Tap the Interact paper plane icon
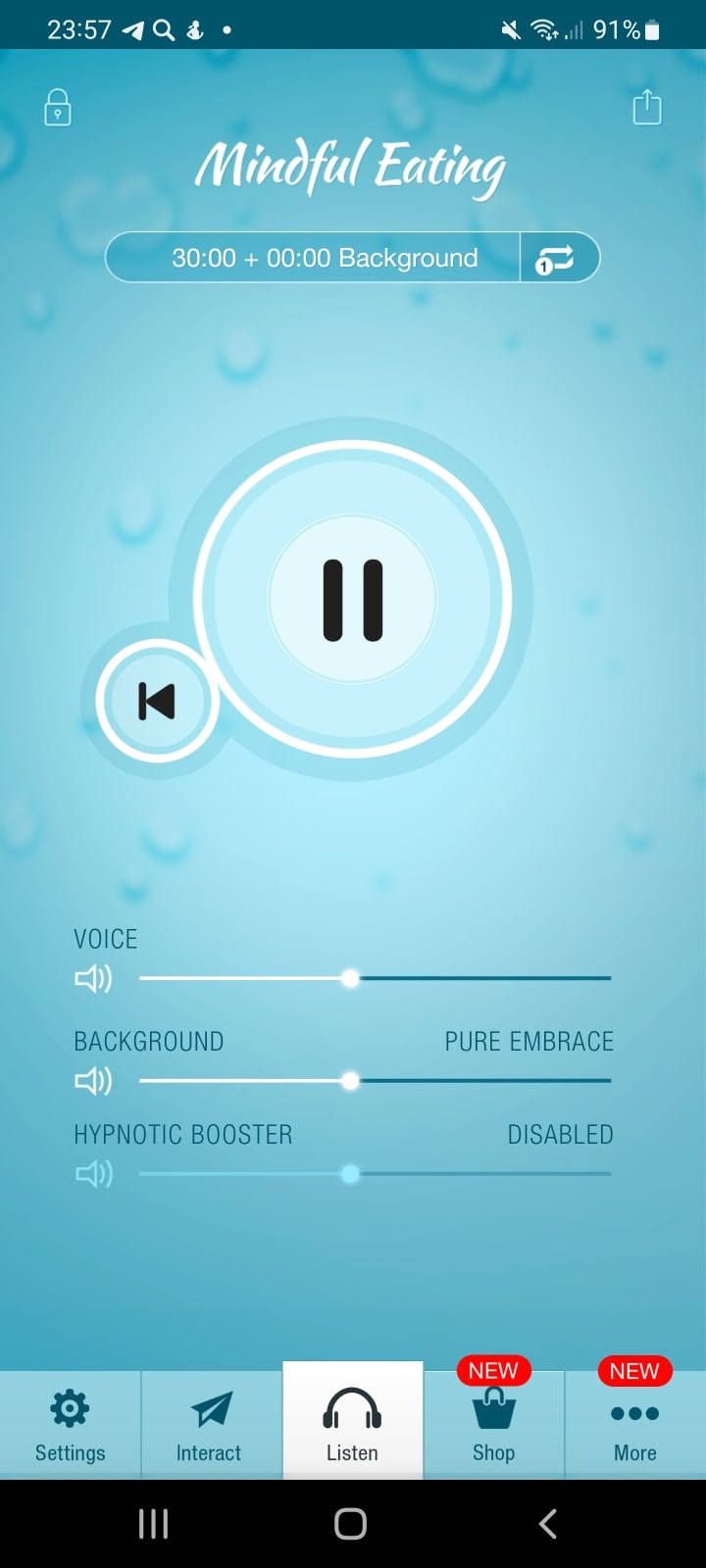This screenshot has height=1568, width=706. (211, 1421)
